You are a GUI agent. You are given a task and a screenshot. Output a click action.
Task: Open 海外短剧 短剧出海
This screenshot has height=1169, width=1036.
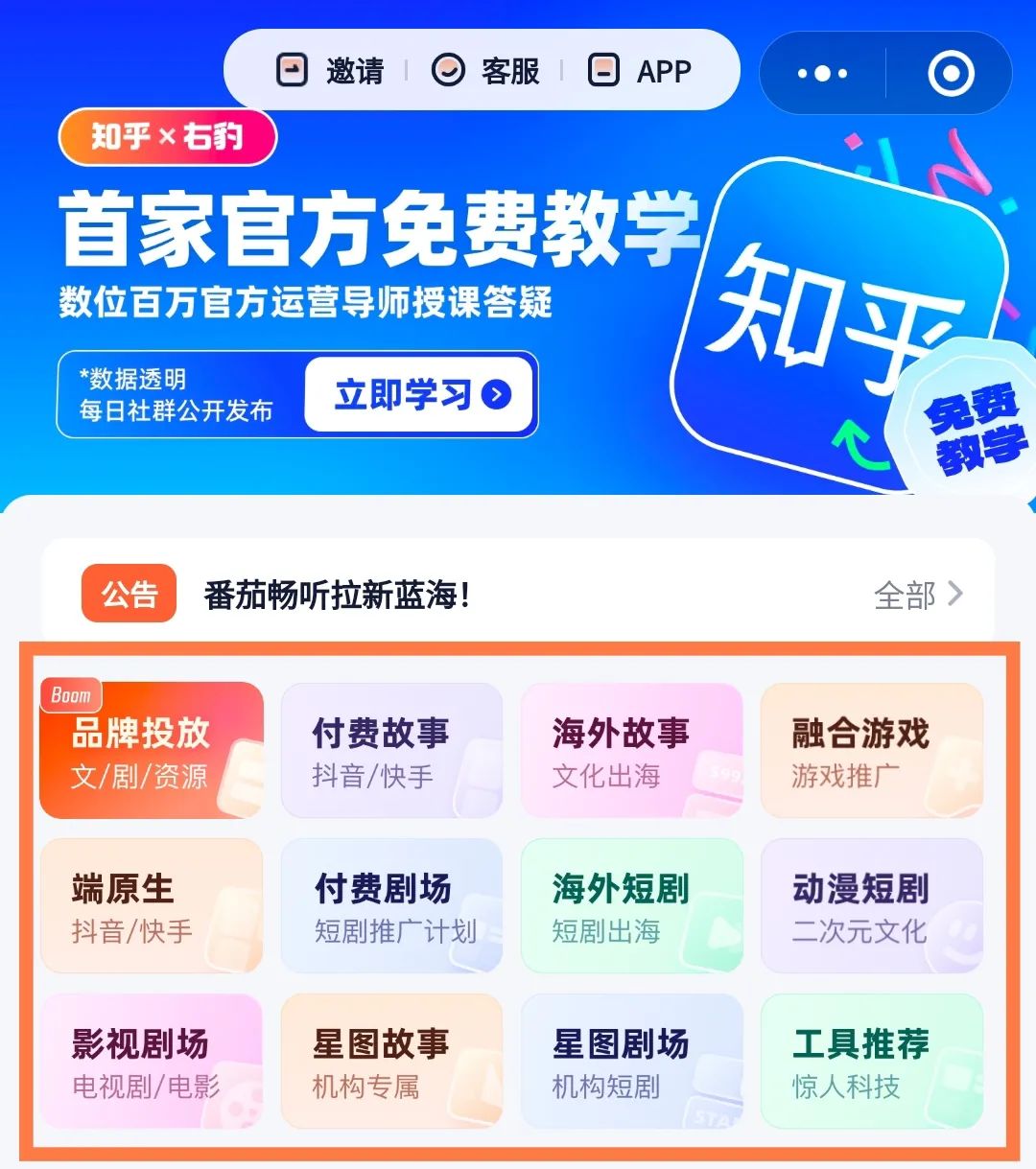(x=631, y=906)
